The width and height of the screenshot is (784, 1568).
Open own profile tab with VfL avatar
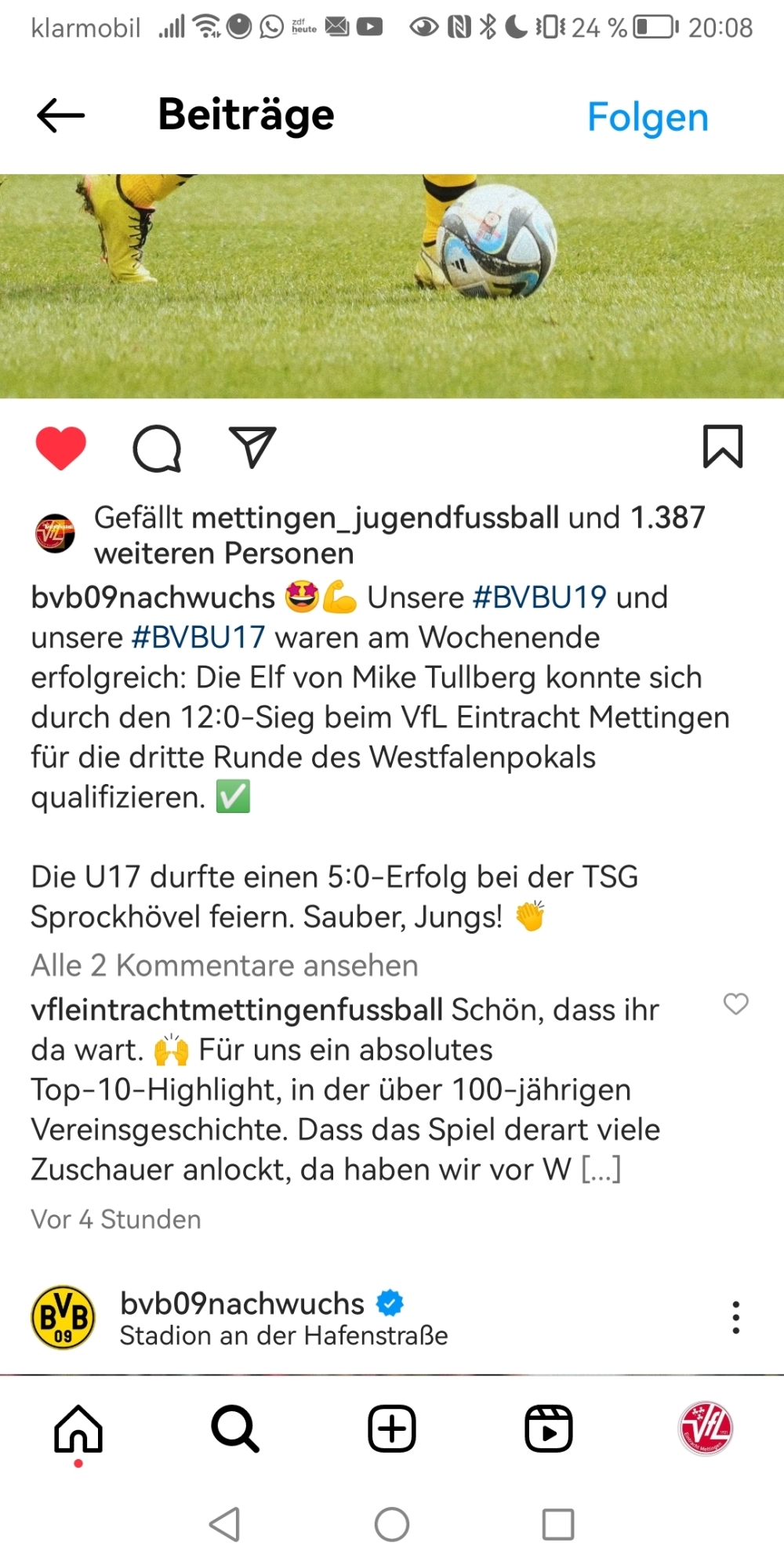pos(706,1428)
